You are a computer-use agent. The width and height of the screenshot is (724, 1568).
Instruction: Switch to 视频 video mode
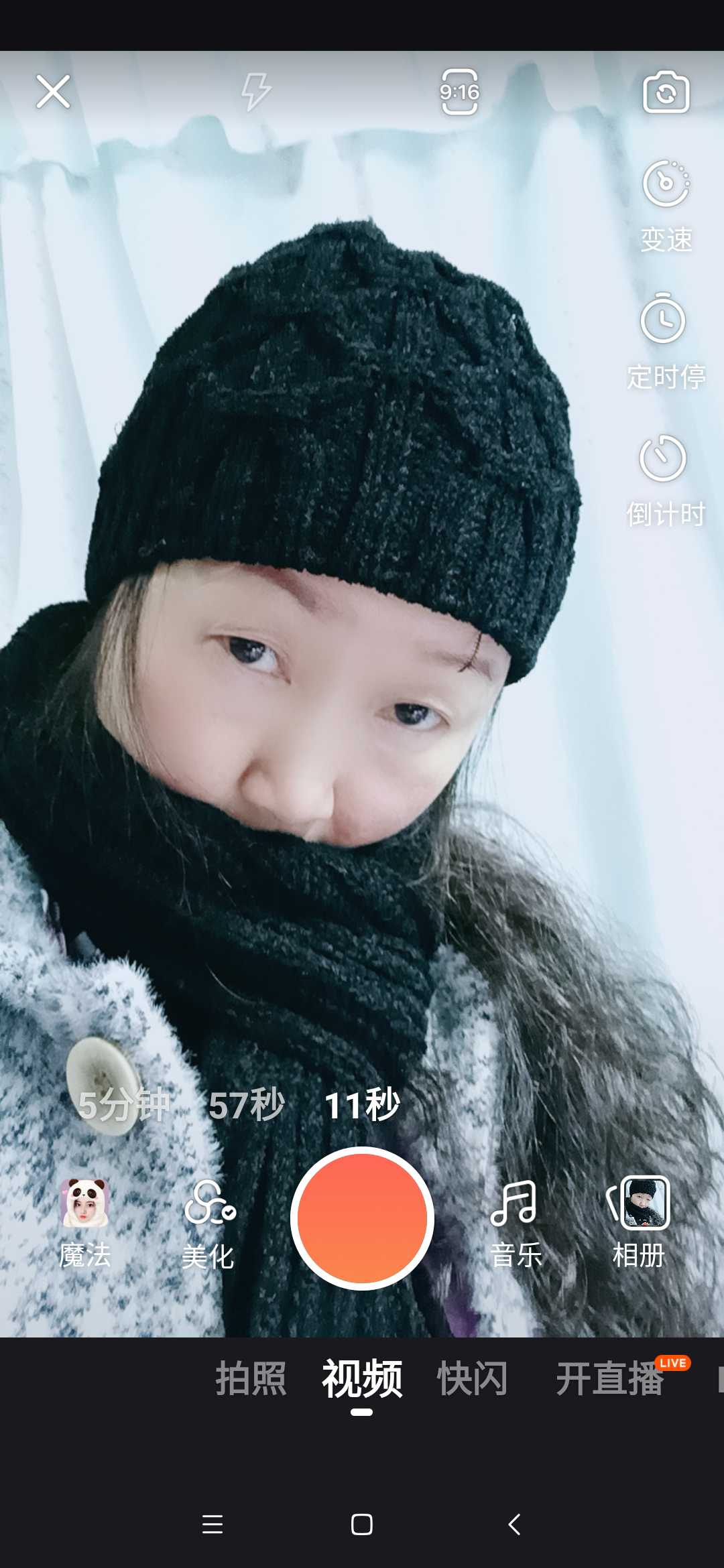click(362, 1379)
